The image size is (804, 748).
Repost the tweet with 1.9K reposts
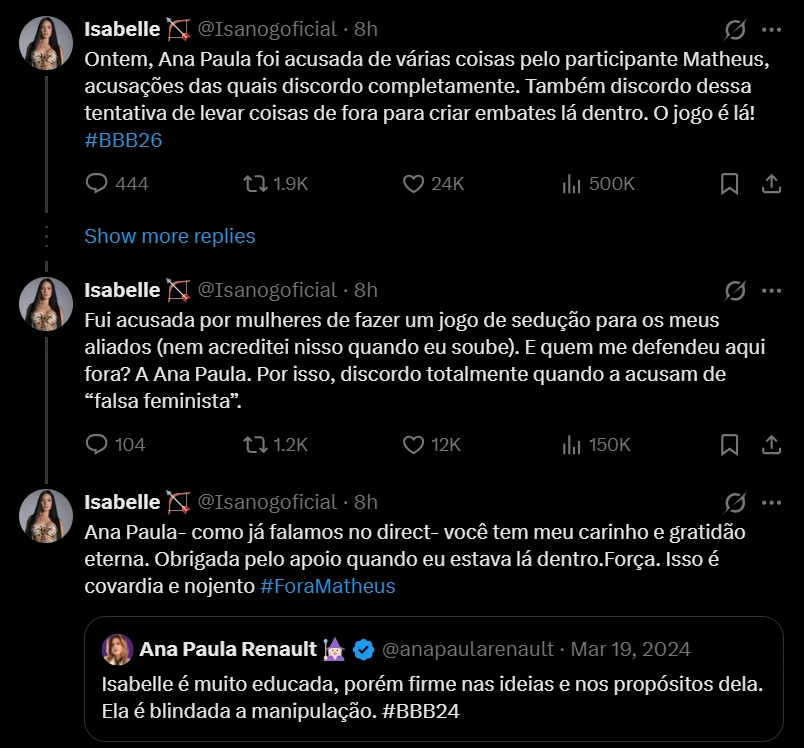point(256,184)
